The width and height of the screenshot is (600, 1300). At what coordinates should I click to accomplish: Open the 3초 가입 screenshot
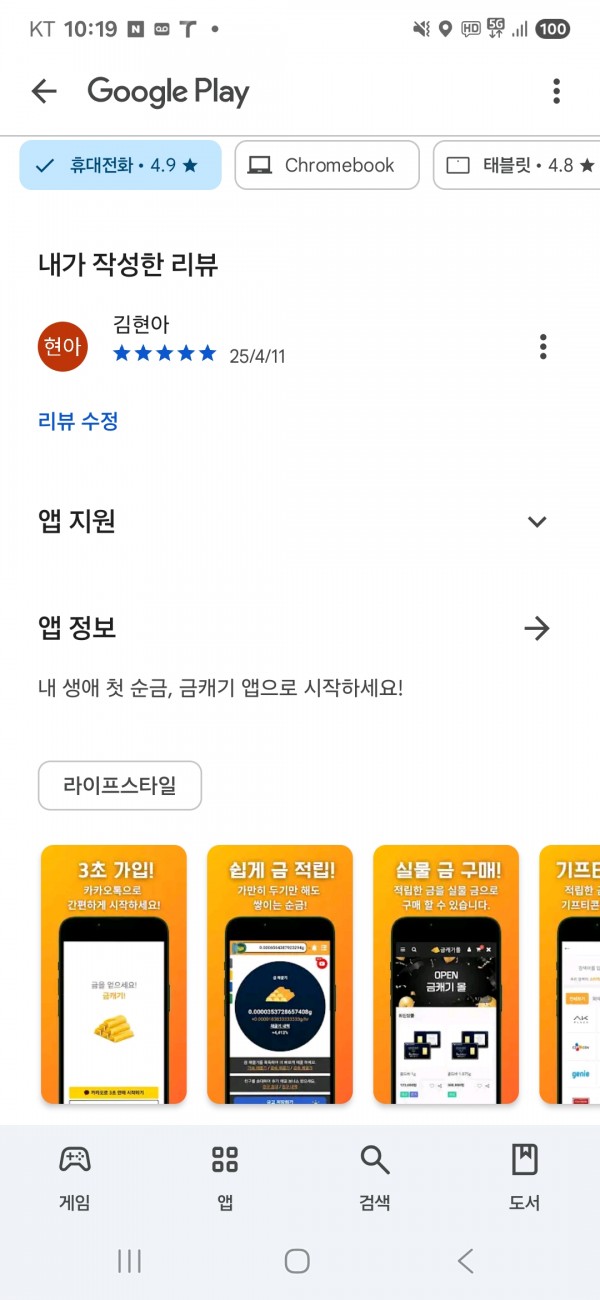point(114,974)
